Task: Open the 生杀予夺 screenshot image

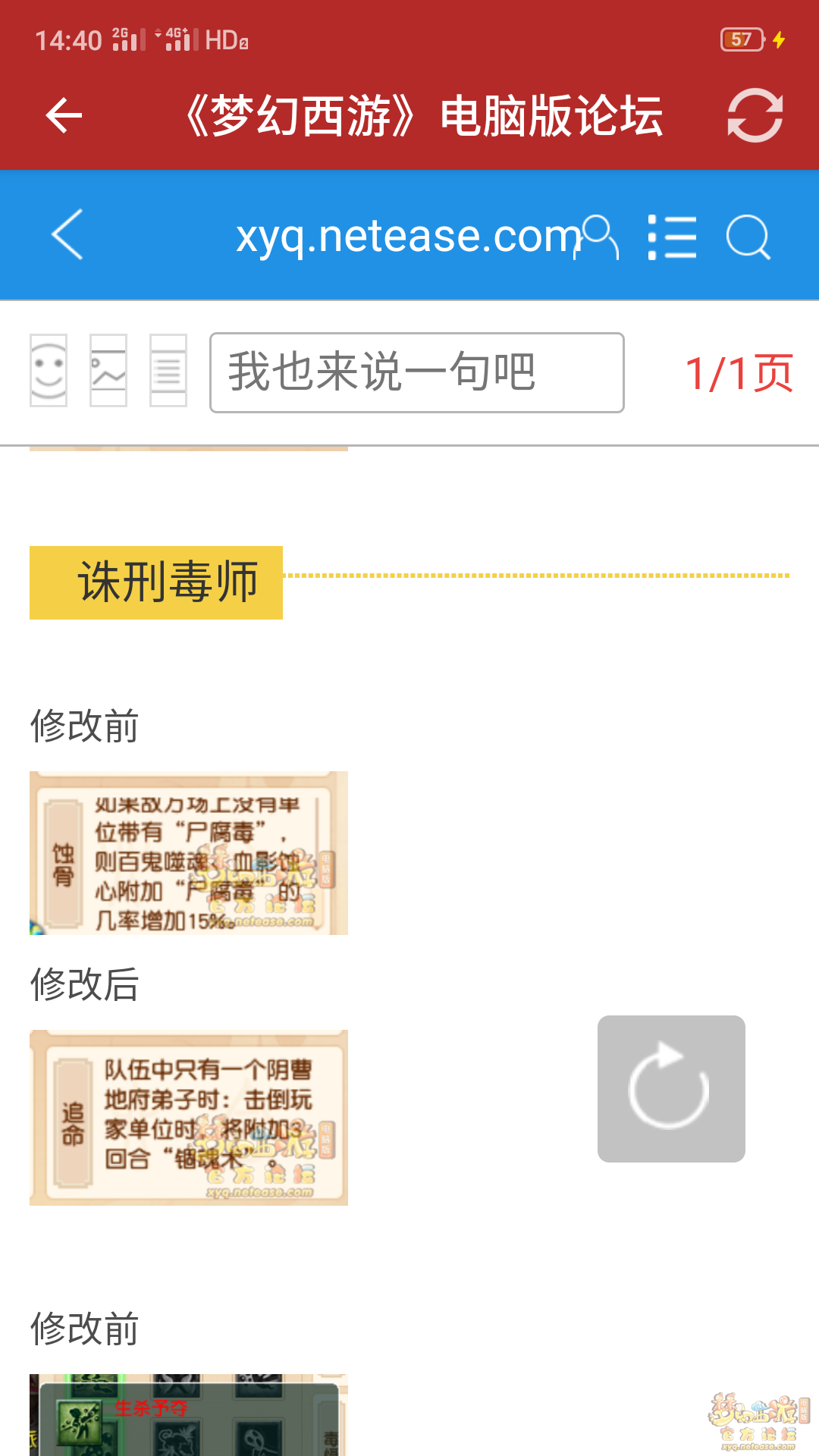Action: [x=189, y=1414]
